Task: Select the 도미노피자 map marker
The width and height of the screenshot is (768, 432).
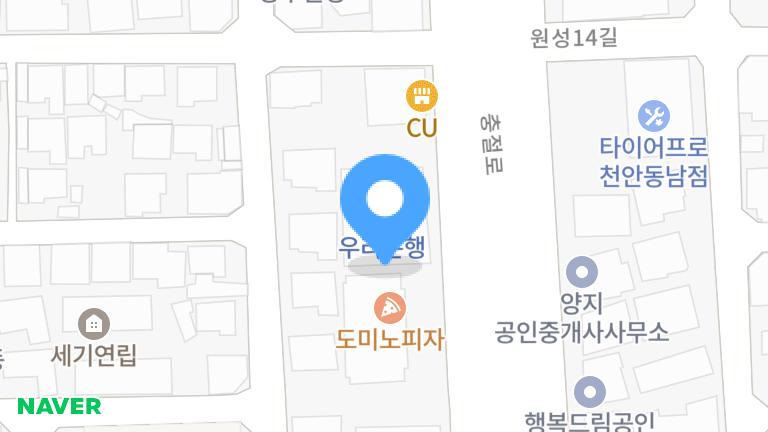Action: click(389, 307)
